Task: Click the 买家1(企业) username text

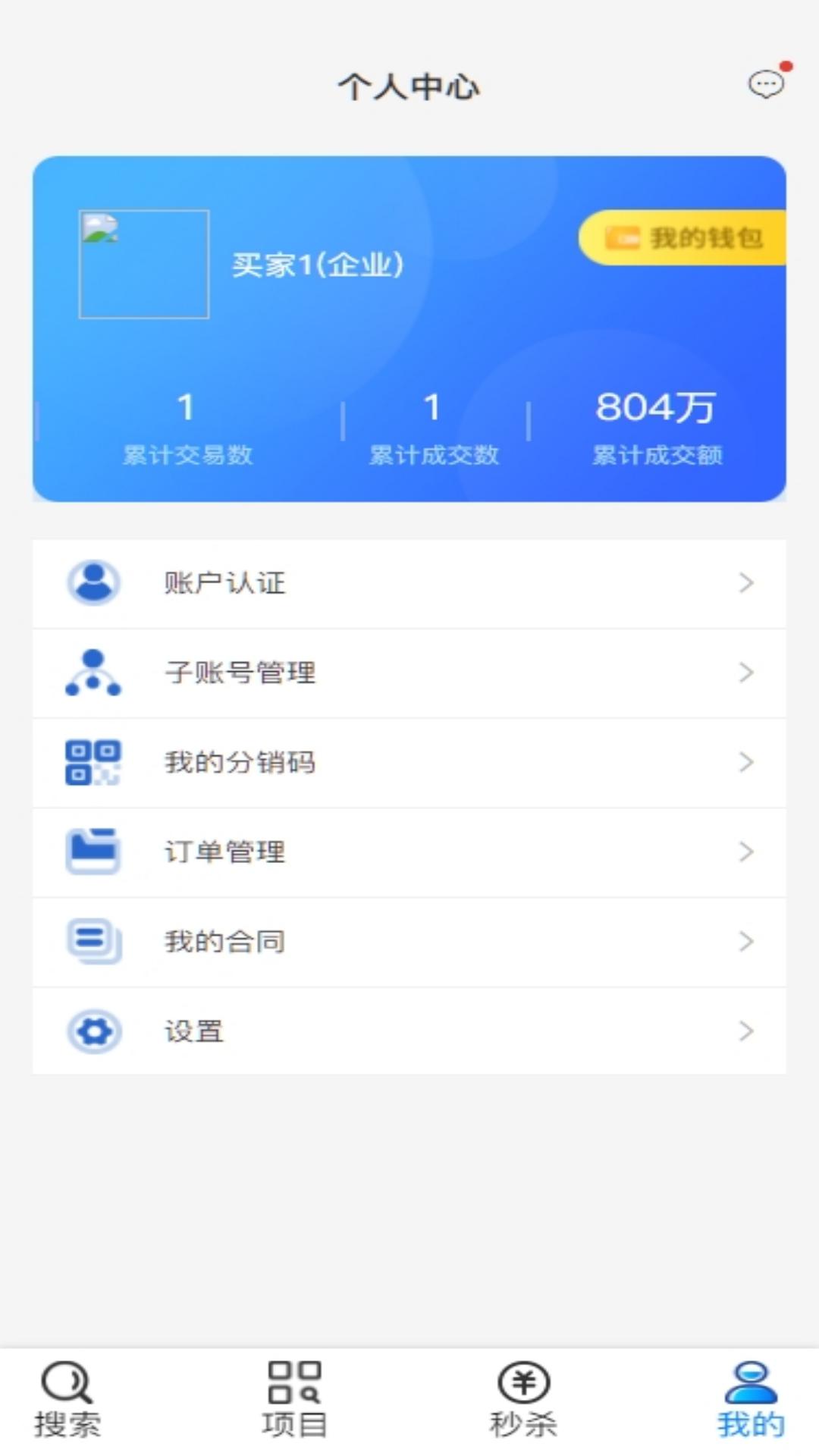Action: click(x=318, y=263)
